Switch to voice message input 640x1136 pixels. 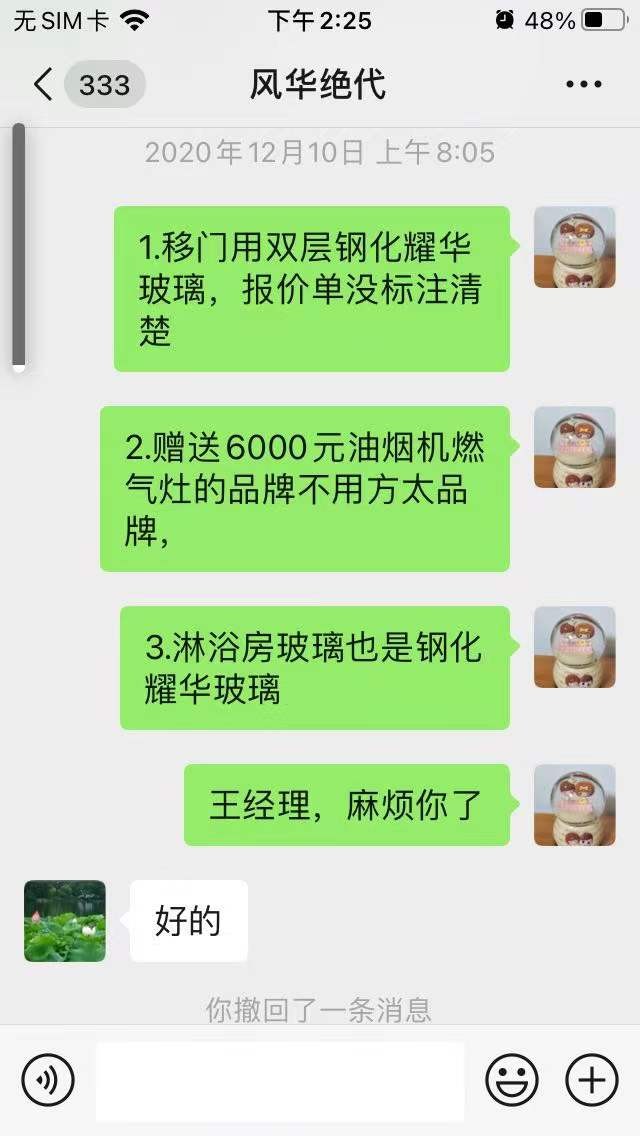pos(48,1080)
